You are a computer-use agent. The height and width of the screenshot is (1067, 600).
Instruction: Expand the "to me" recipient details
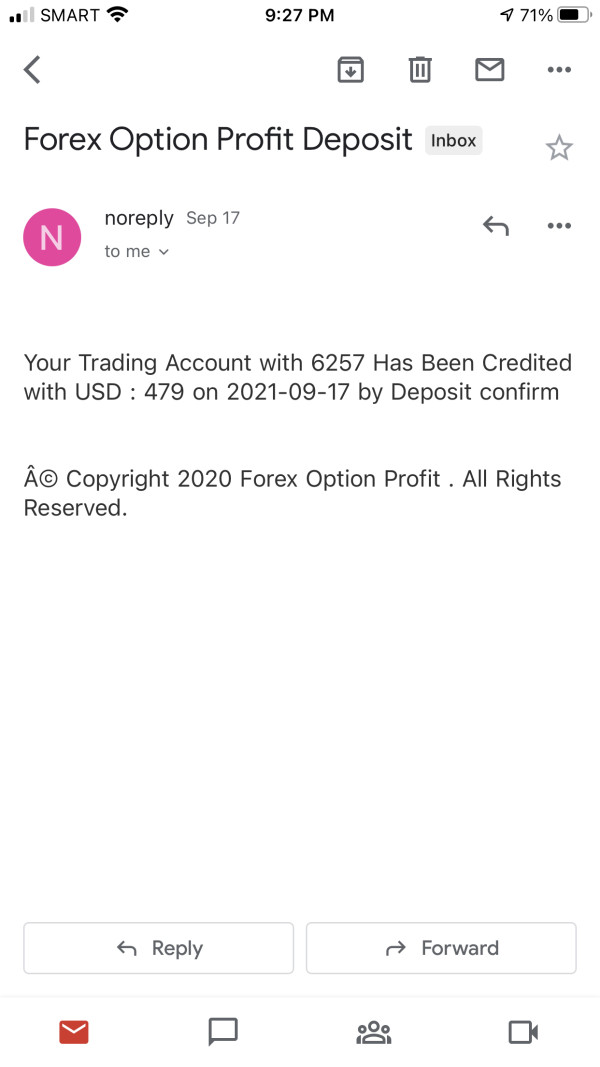click(137, 252)
